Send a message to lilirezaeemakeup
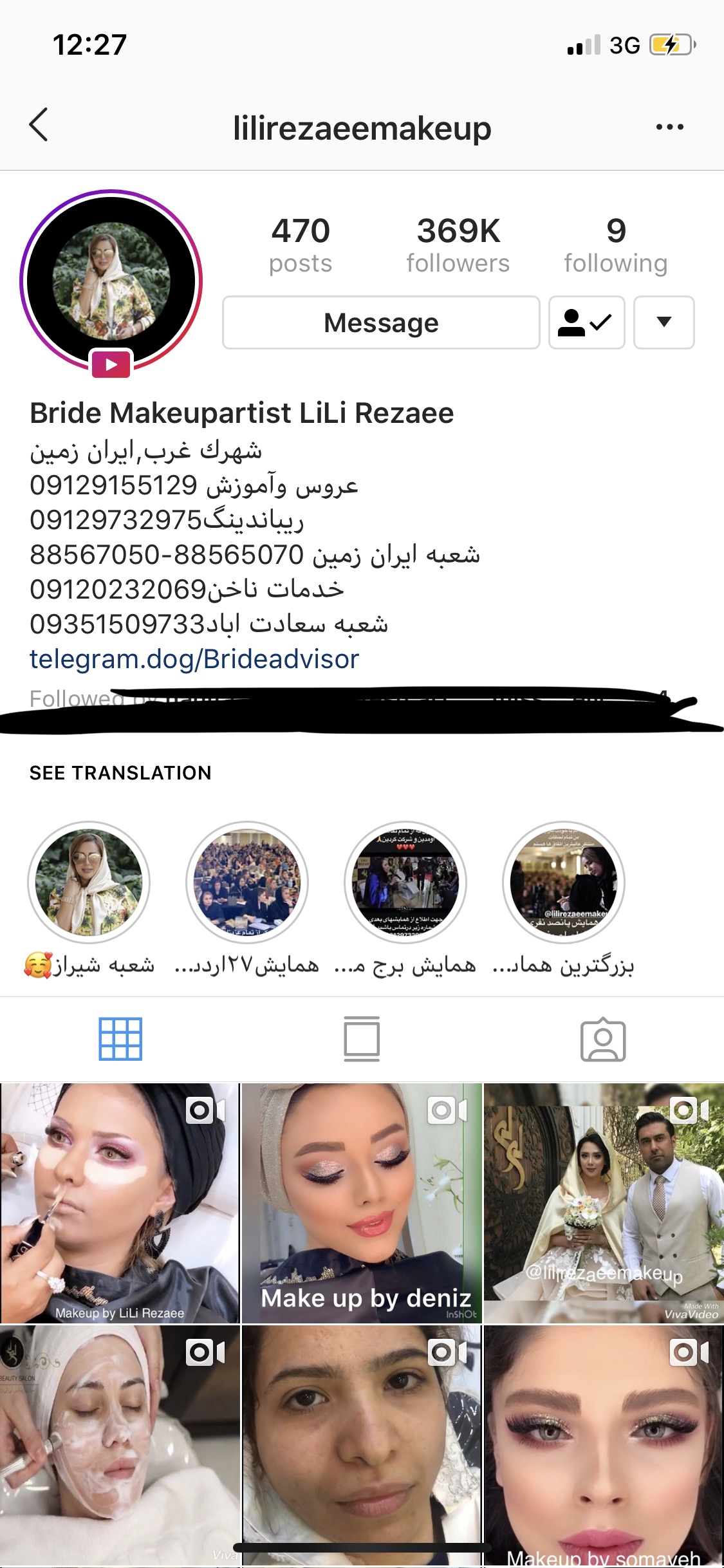Image resolution: width=724 pixels, height=1568 pixels. 381,322
